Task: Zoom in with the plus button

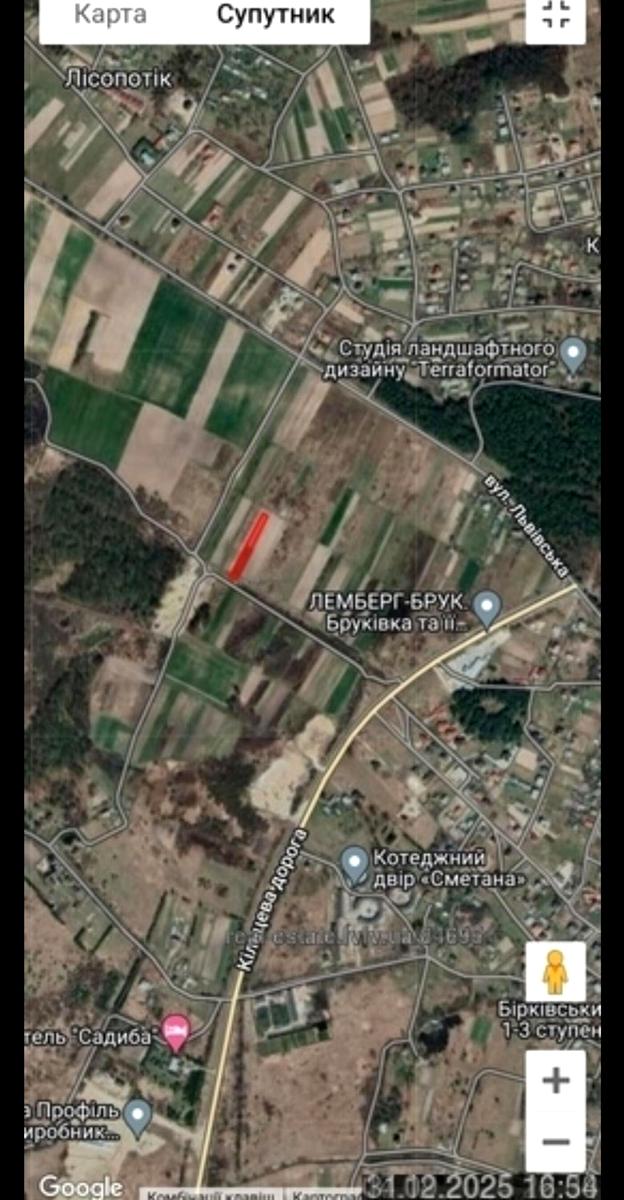Action: [556, 1080]
